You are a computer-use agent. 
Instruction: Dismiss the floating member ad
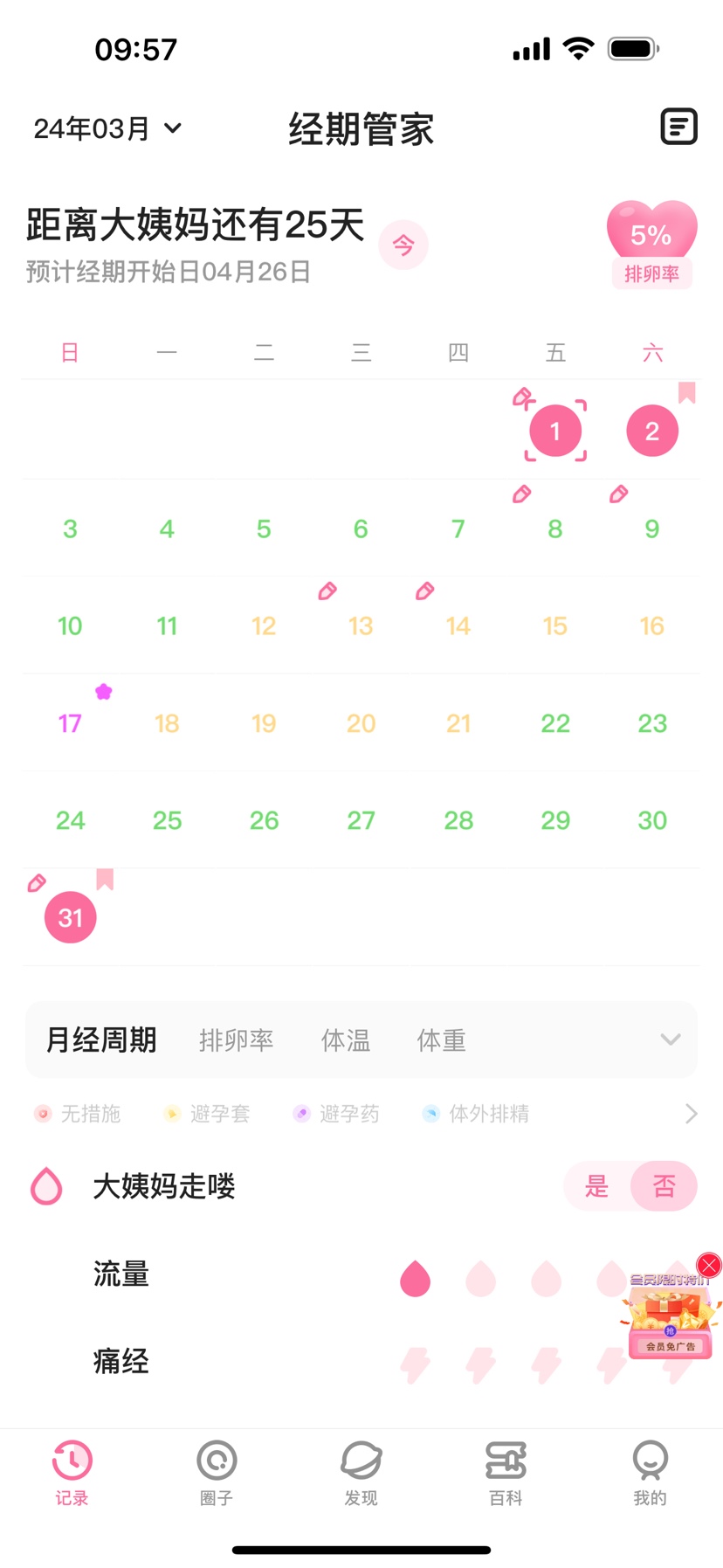pyautogui.click(x=708, y=1265)
